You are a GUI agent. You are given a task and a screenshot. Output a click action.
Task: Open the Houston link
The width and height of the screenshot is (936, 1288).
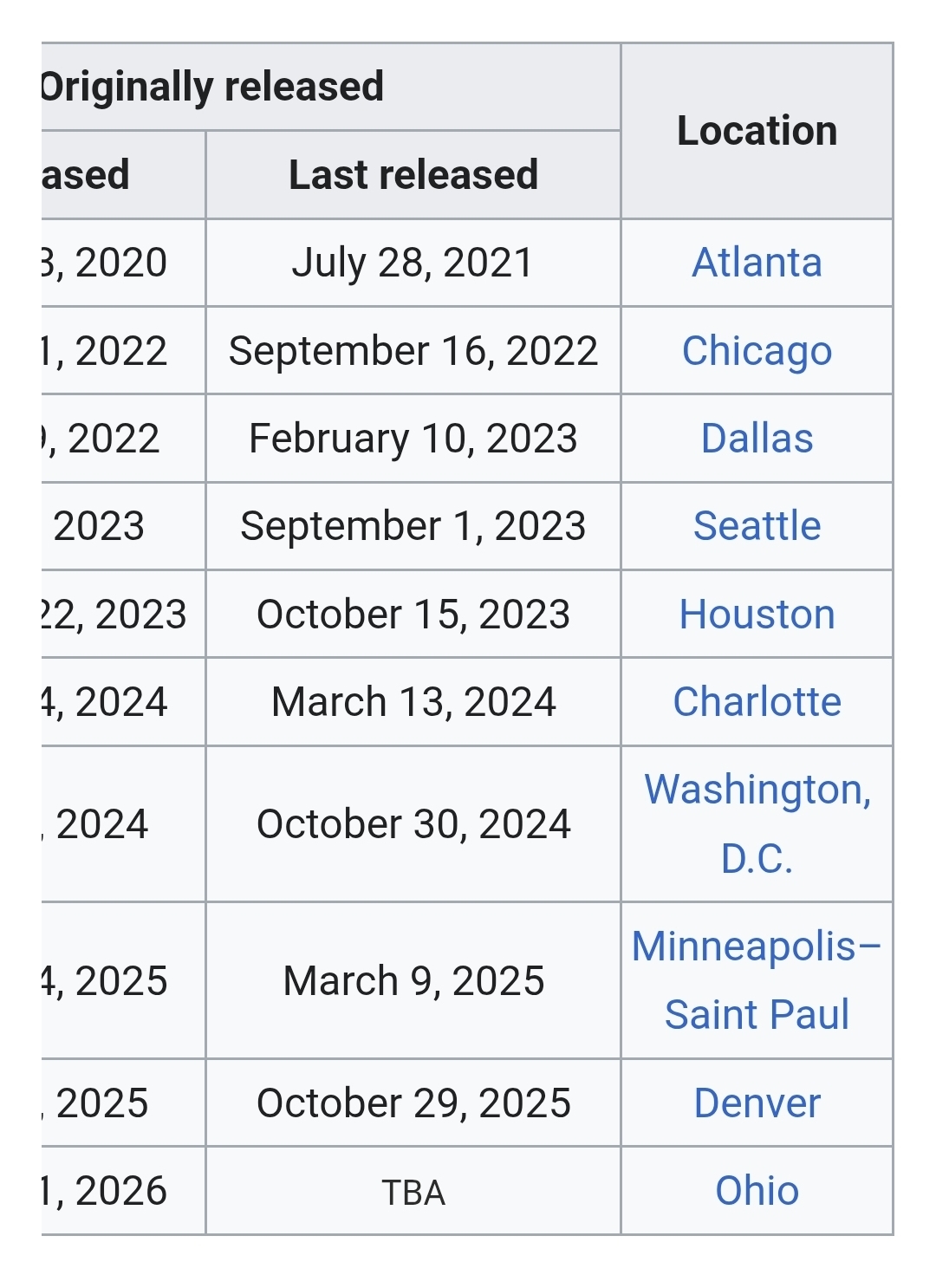tap(757, 615)
